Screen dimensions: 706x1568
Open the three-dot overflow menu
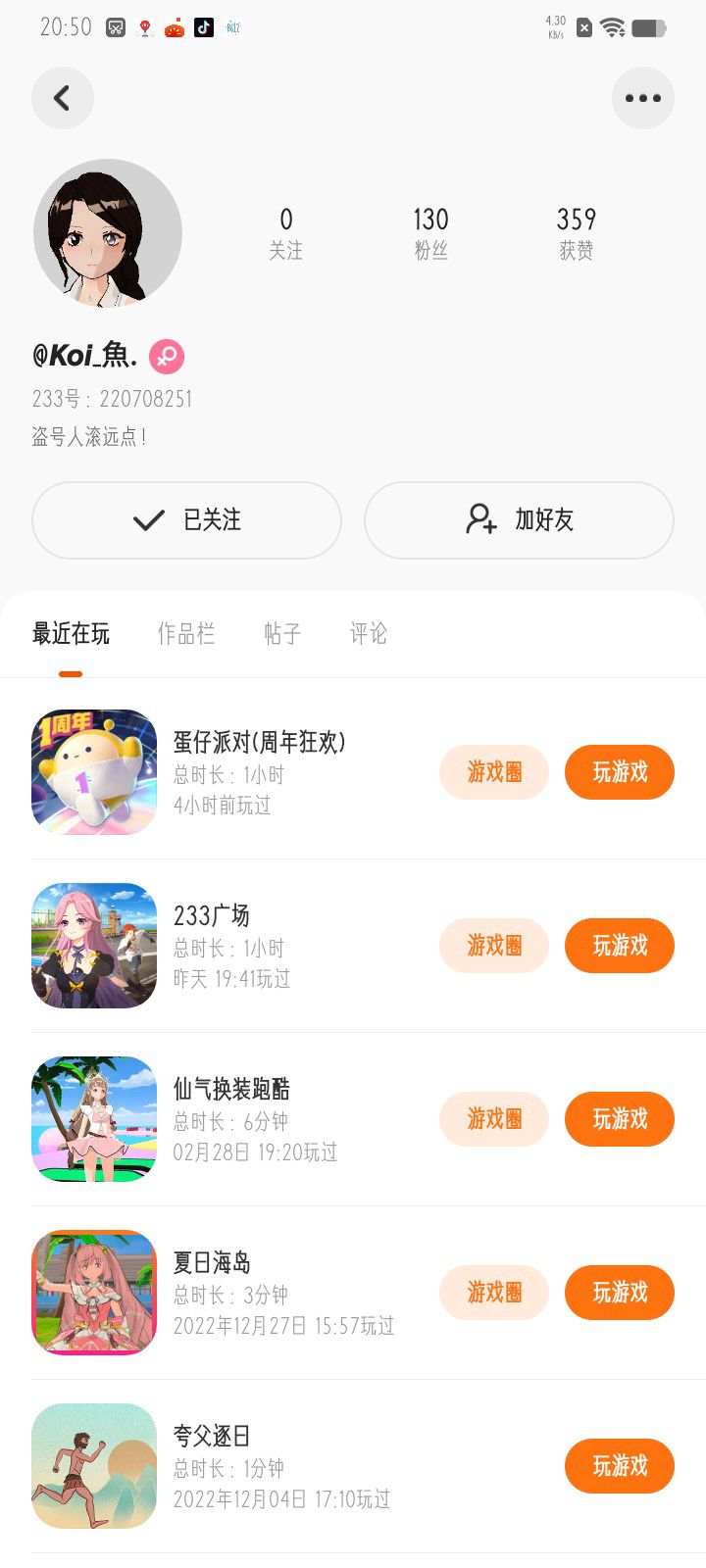(642, 98)
